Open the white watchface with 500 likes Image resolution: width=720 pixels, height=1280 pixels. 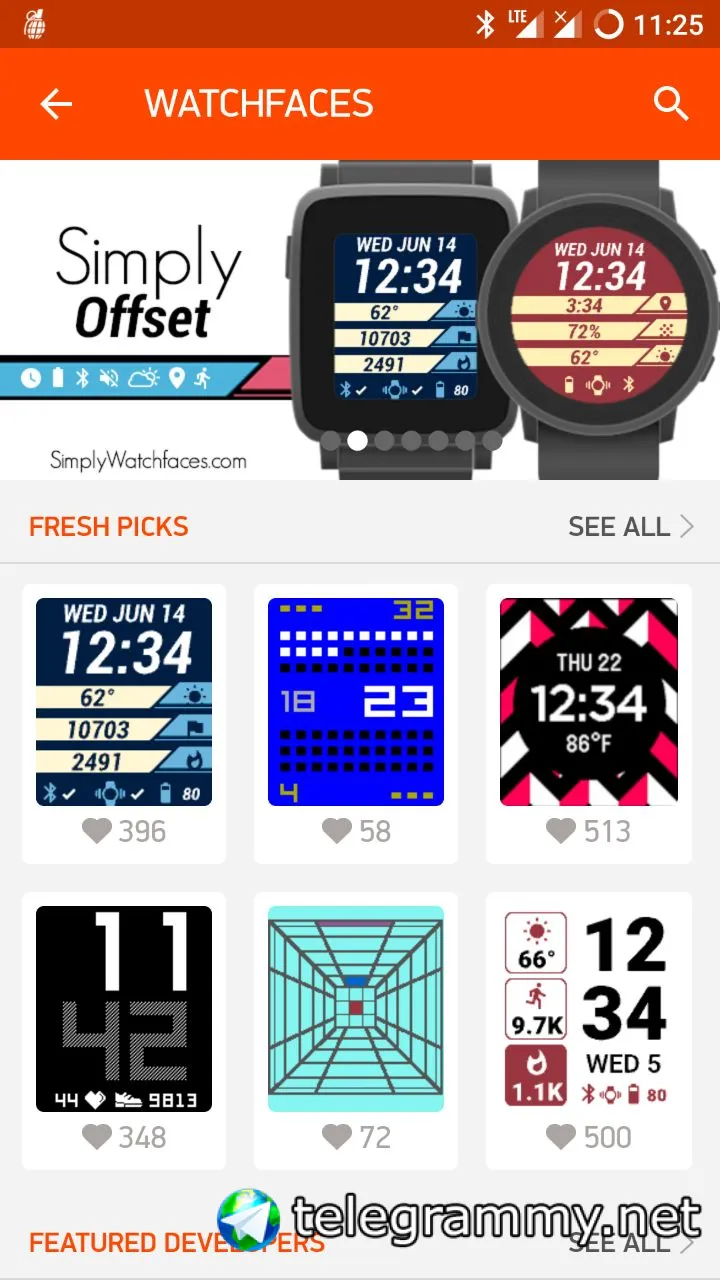[x=588, y=1008]
